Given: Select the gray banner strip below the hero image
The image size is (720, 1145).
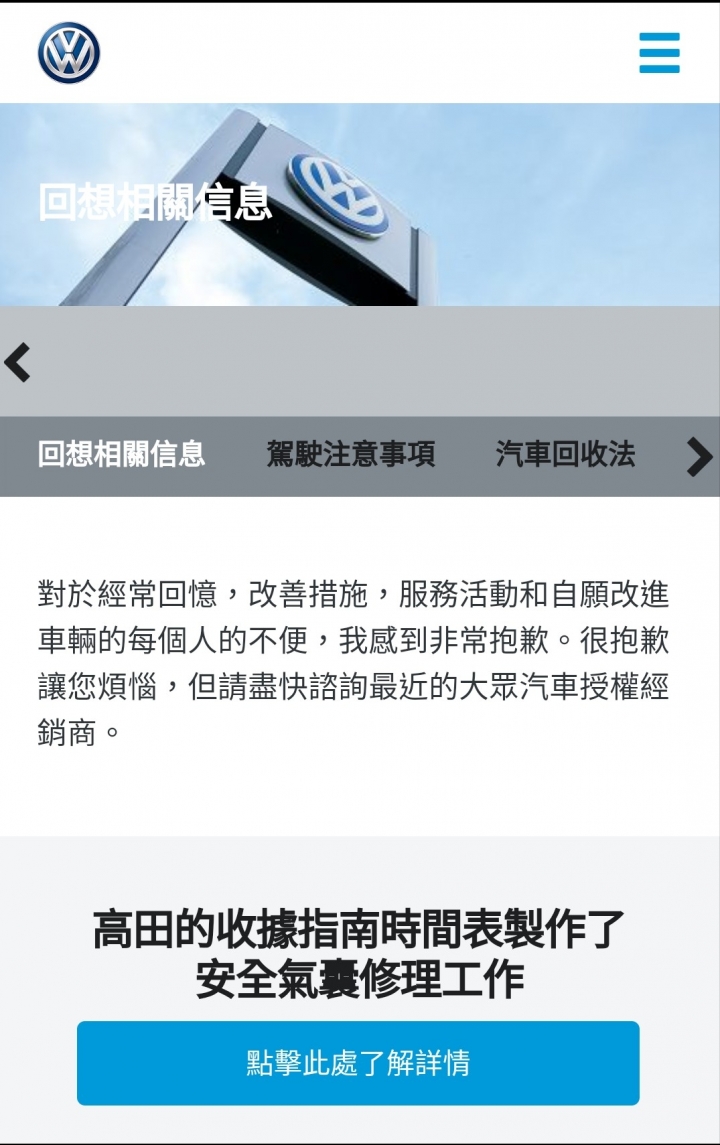Looking at the screenshot, I should tap(360, 362).
